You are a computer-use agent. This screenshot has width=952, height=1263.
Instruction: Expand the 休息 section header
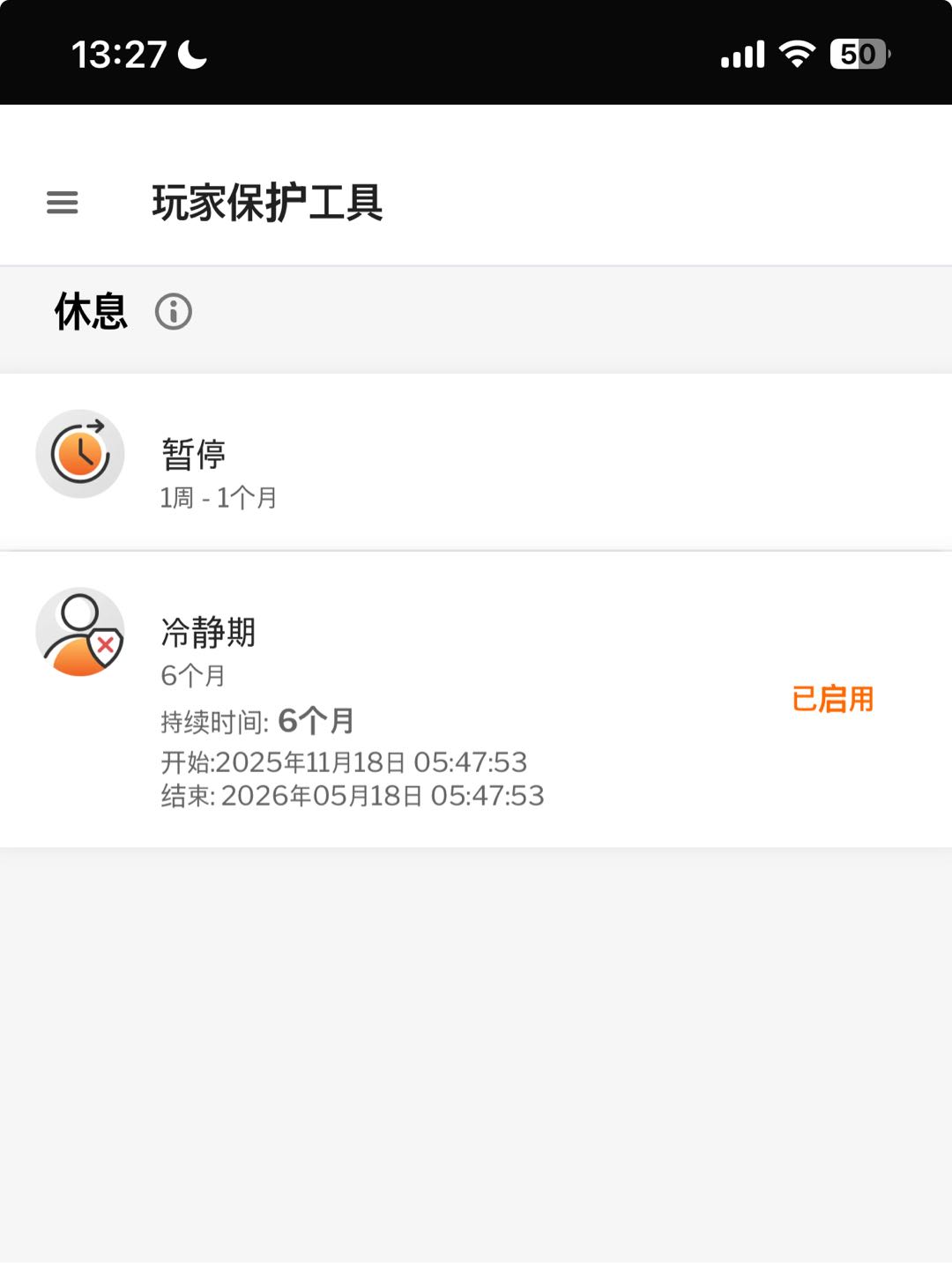tap(90, 313)
